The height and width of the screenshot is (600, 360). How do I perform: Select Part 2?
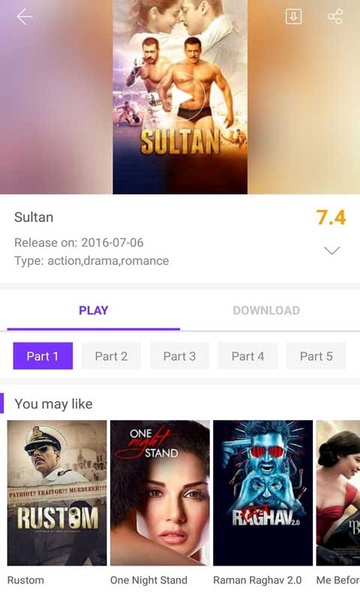111,356
